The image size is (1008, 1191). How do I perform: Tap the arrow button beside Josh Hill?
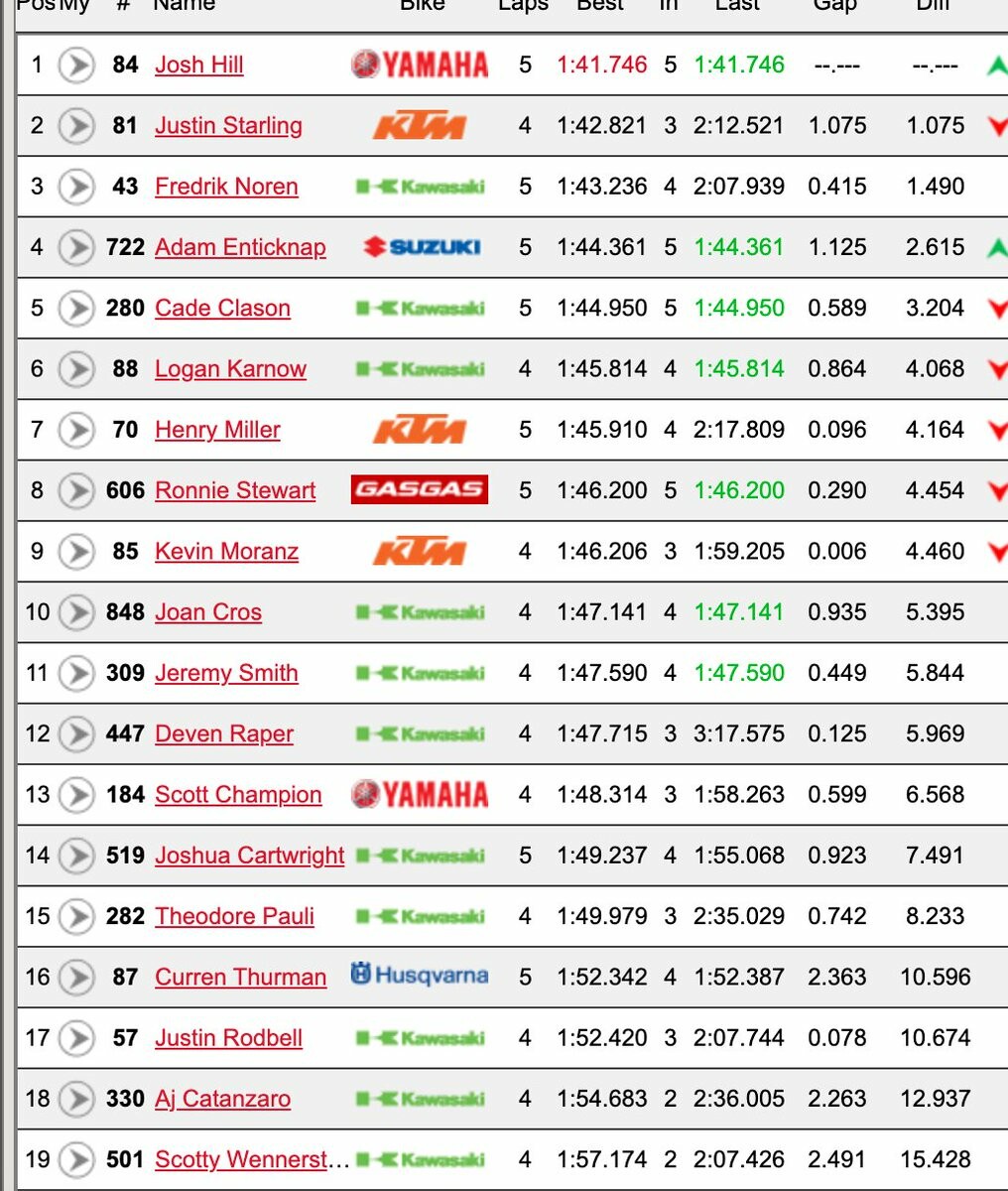pyautogui.click(x=76, y=66)
